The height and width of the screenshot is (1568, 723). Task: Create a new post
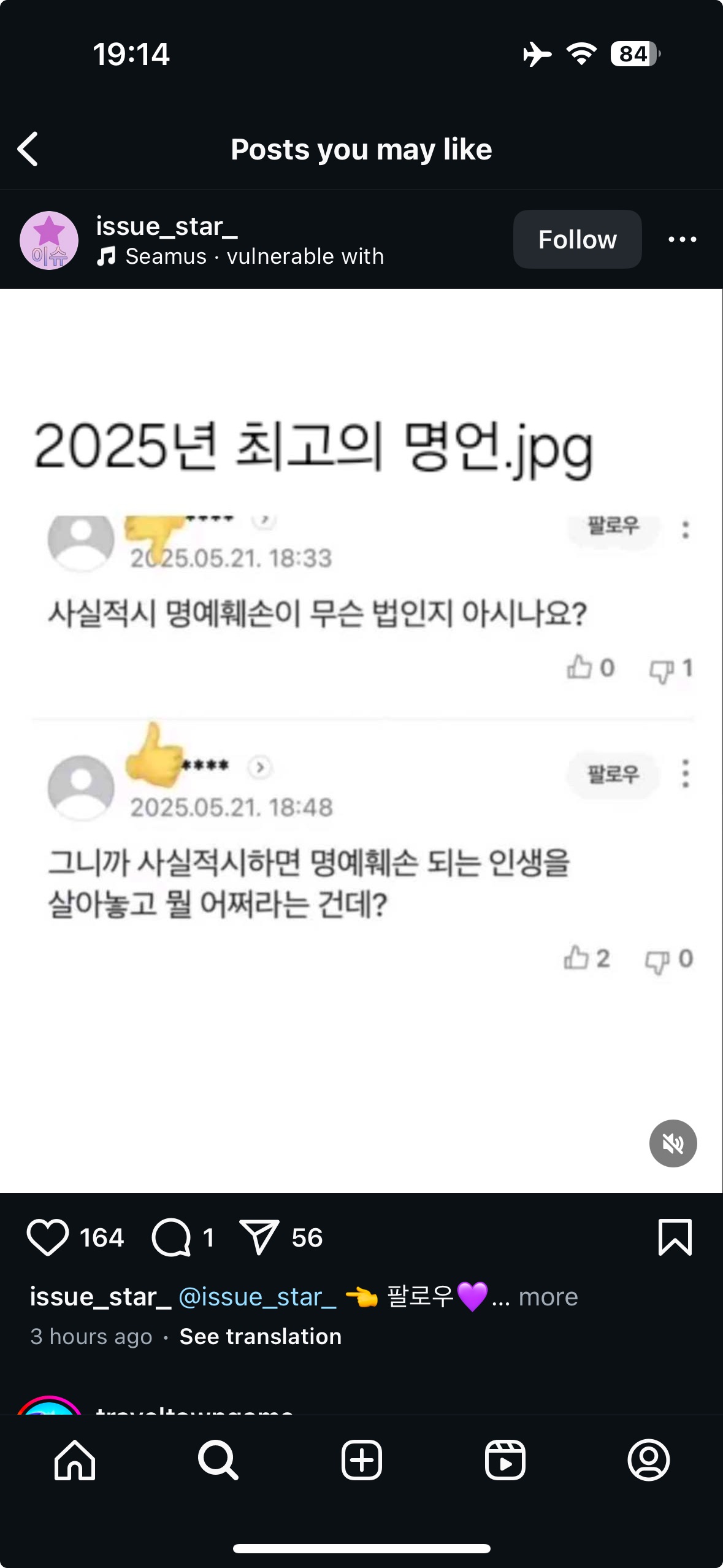pos(361,1460)
